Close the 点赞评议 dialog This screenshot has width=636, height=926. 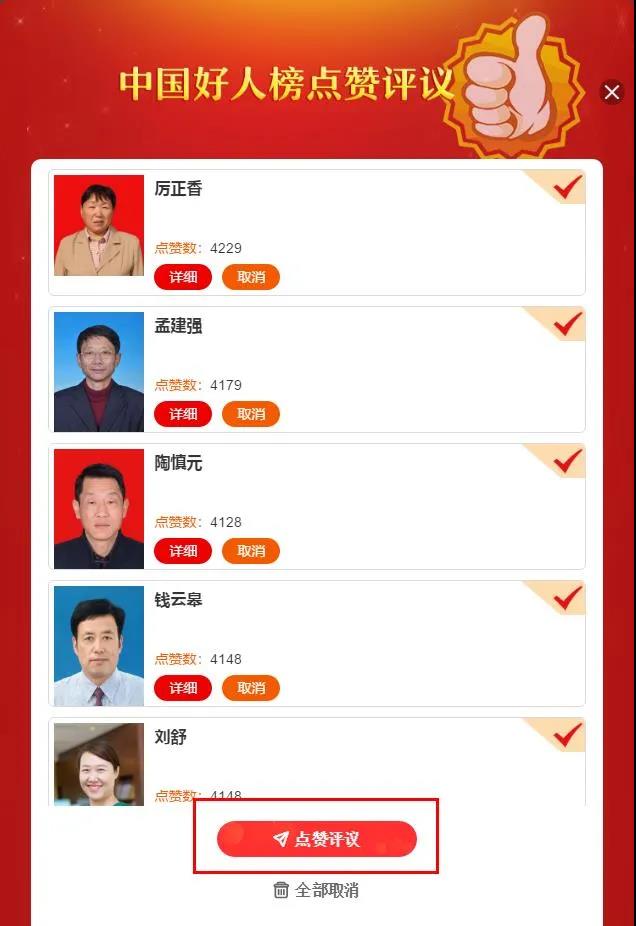point(612,93)
